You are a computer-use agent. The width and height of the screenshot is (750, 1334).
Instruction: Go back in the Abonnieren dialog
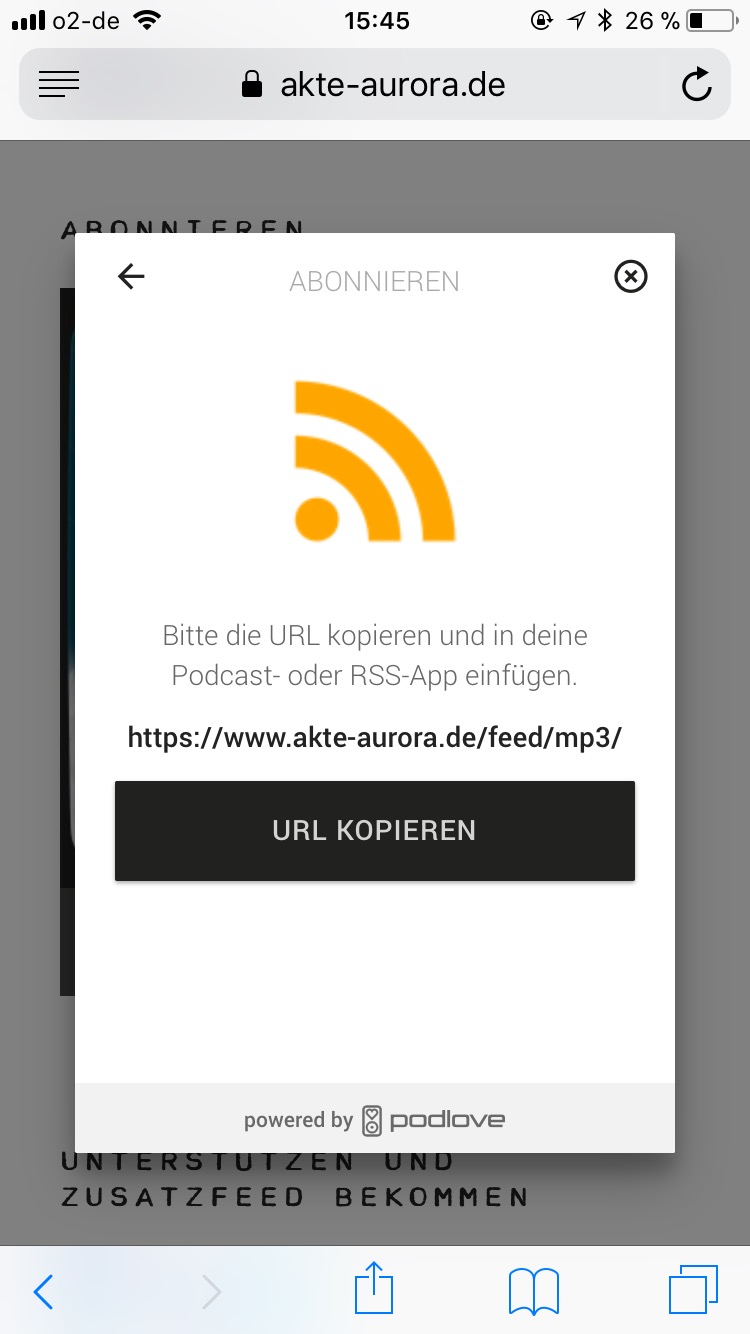[131, 276]
